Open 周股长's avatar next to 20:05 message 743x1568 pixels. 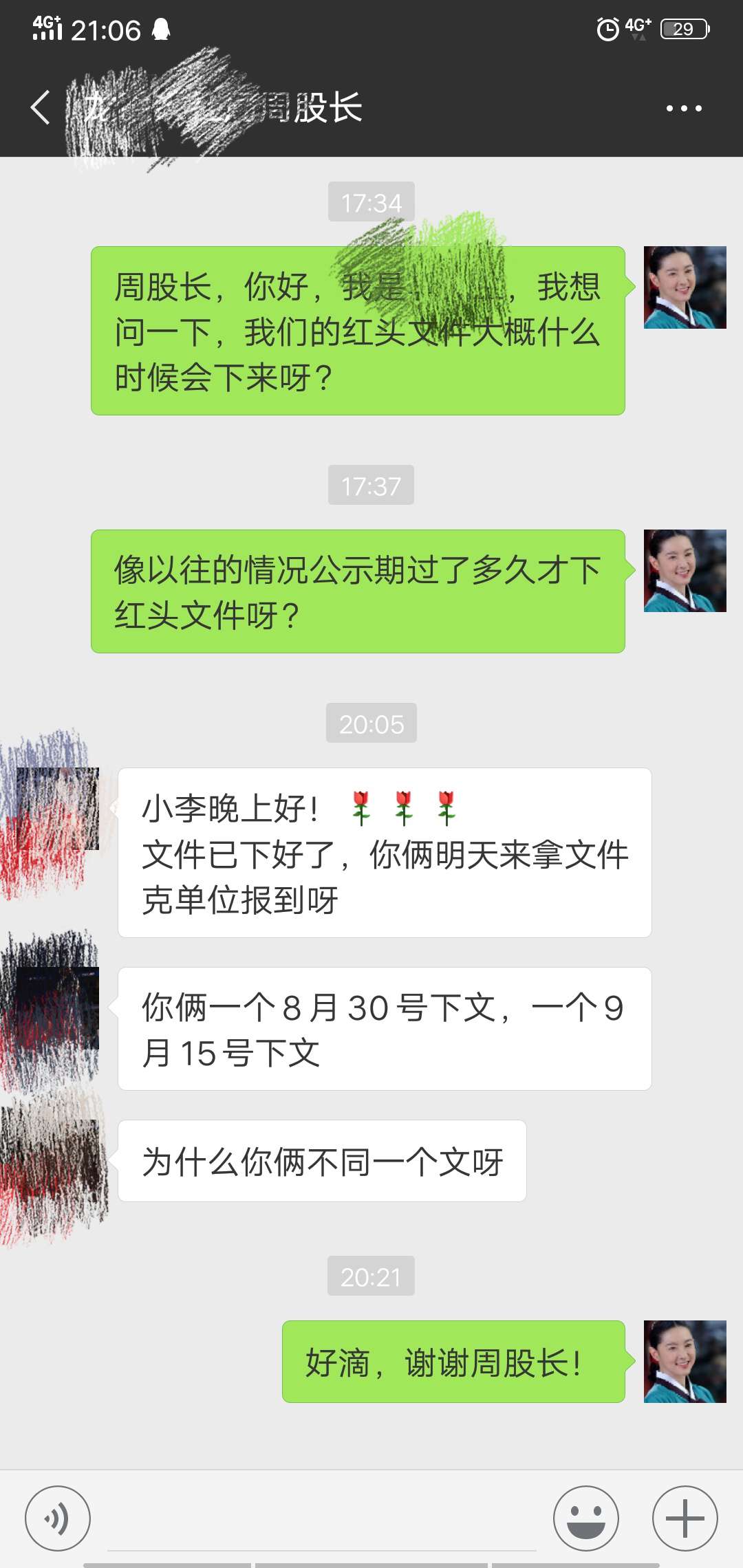pos(58,808)
